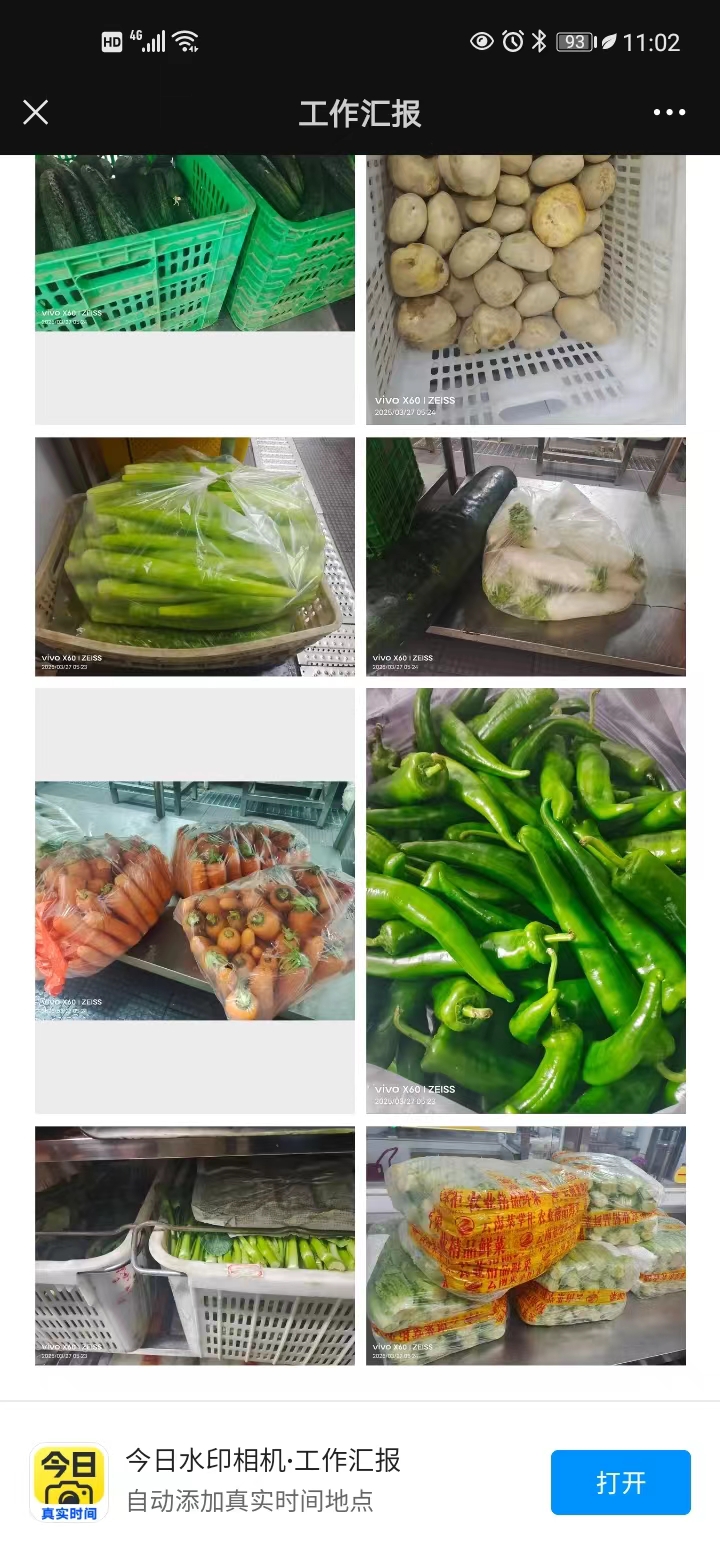View the cucumbers in green crates photo
The image size is (720, 1560).
click(x=195, y=243)
